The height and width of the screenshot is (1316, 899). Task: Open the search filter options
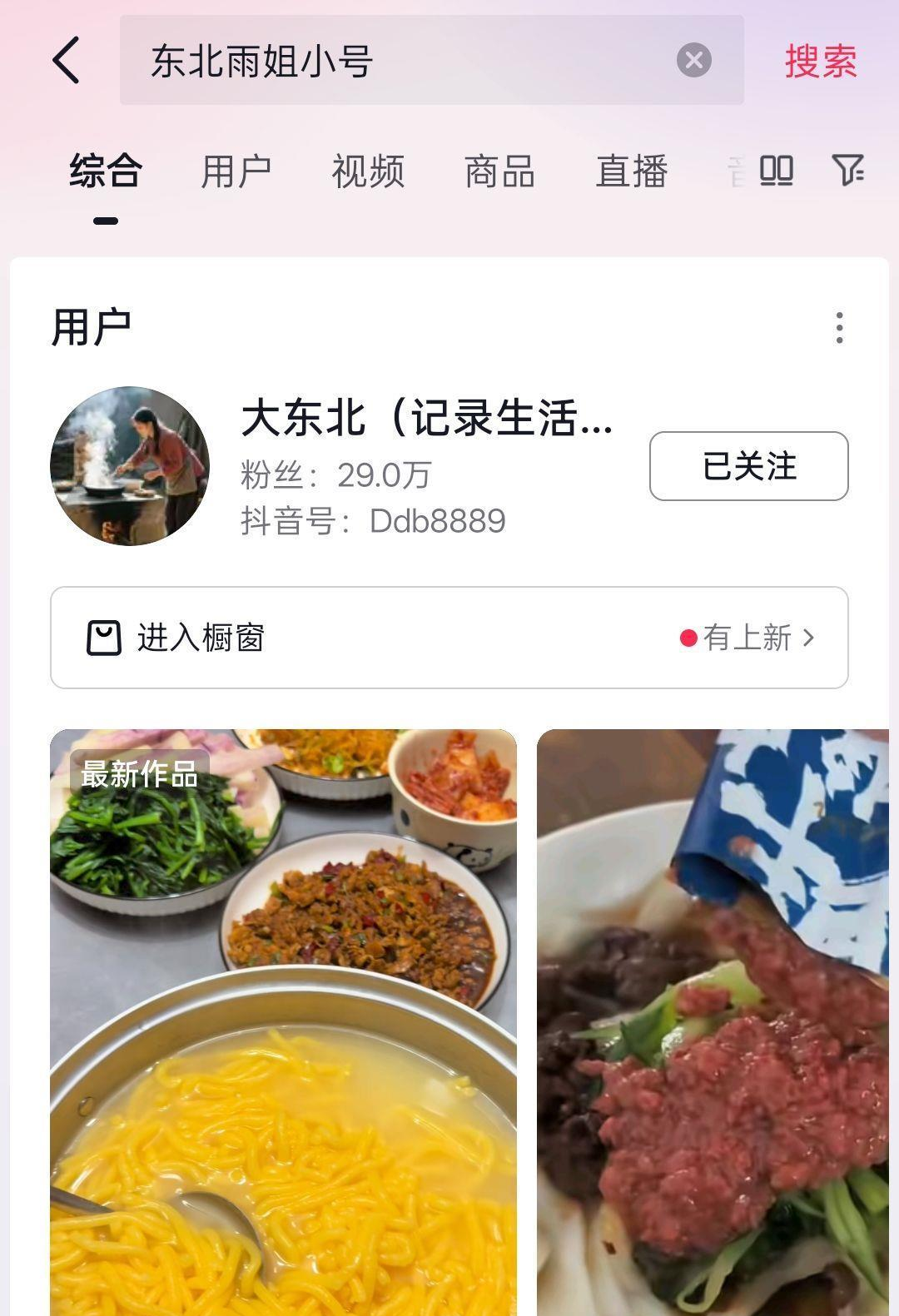(847, 171)
